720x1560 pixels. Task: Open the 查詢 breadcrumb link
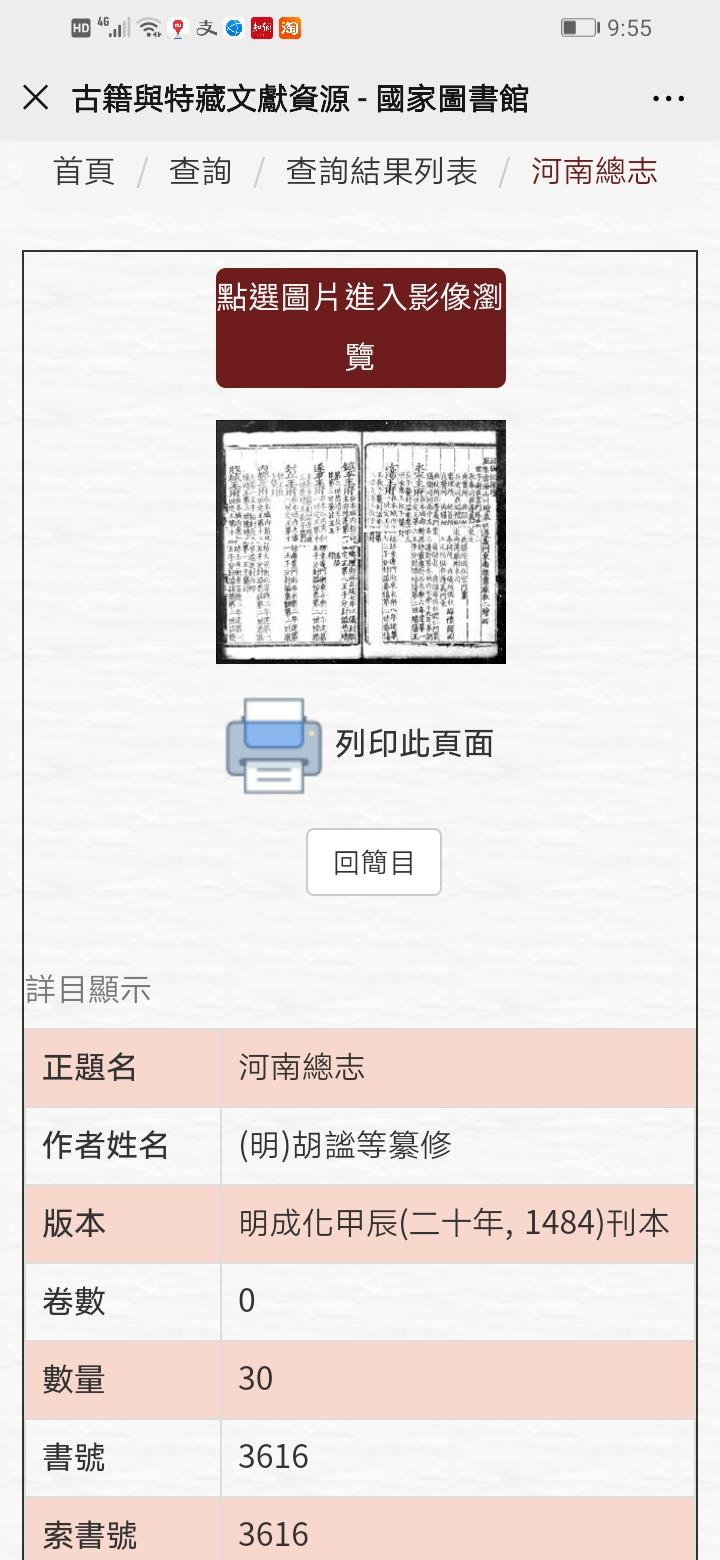[200, 172]
